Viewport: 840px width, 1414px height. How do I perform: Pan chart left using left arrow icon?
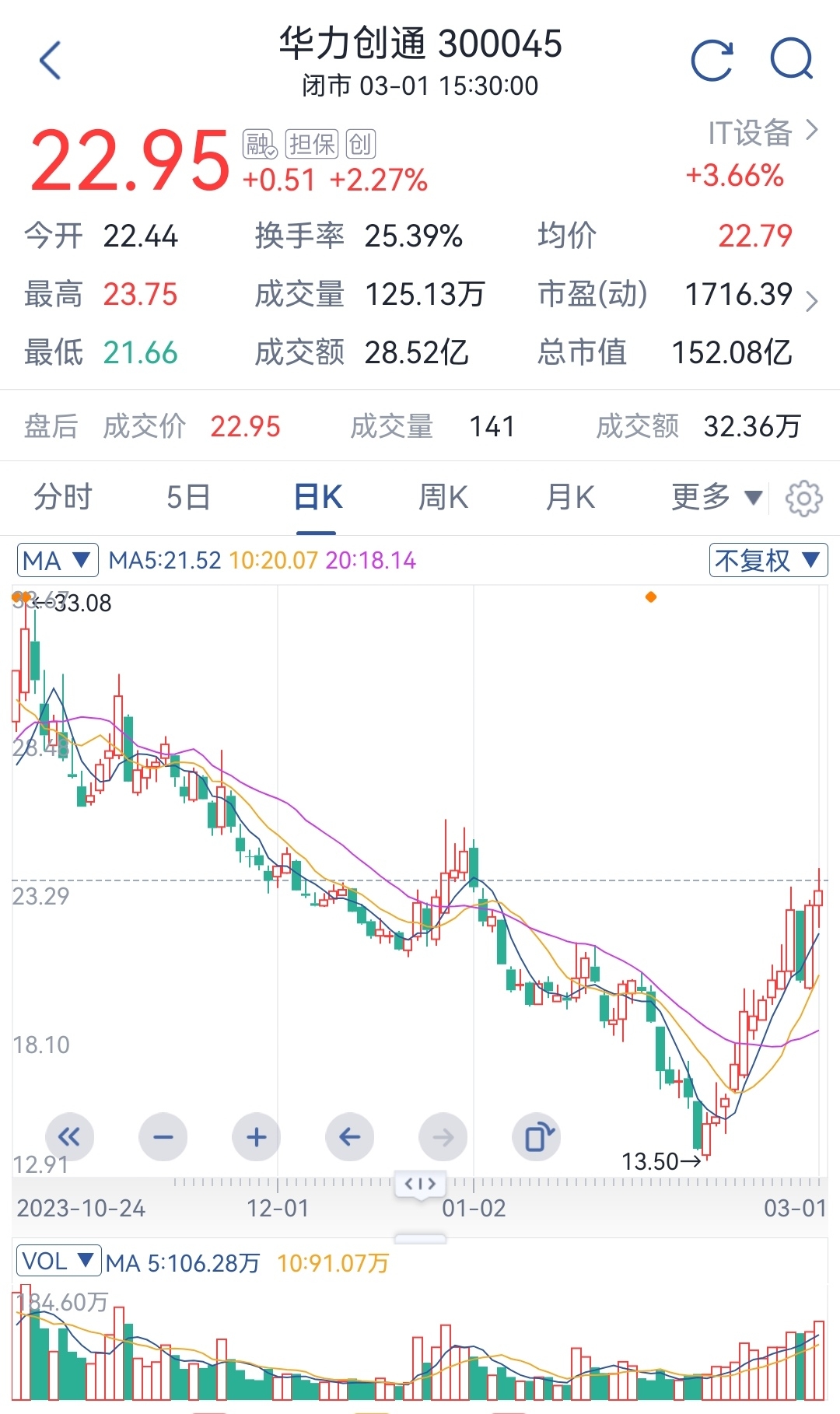point(349,1136)
